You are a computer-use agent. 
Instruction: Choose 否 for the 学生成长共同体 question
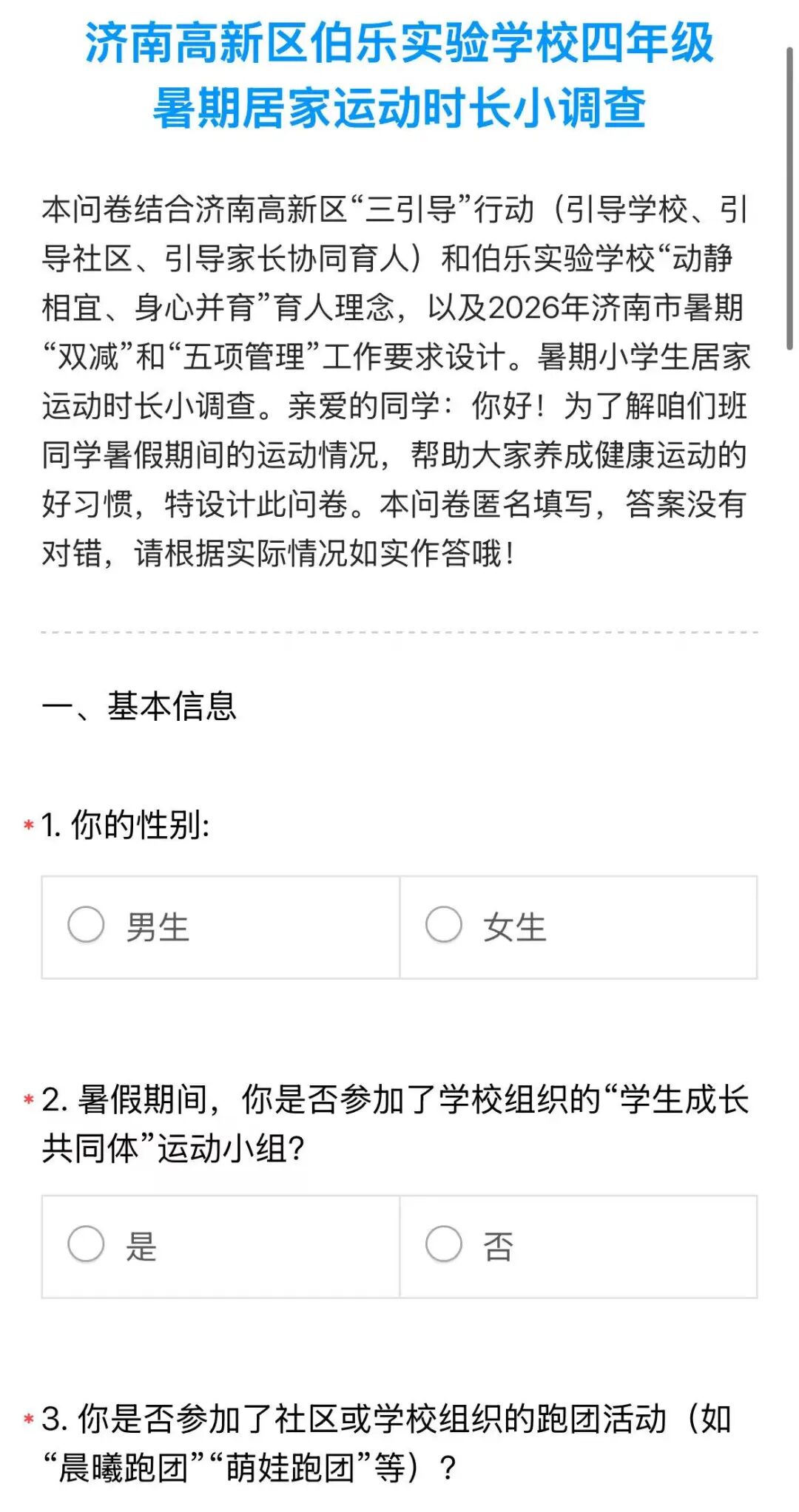click(579, 1246)
